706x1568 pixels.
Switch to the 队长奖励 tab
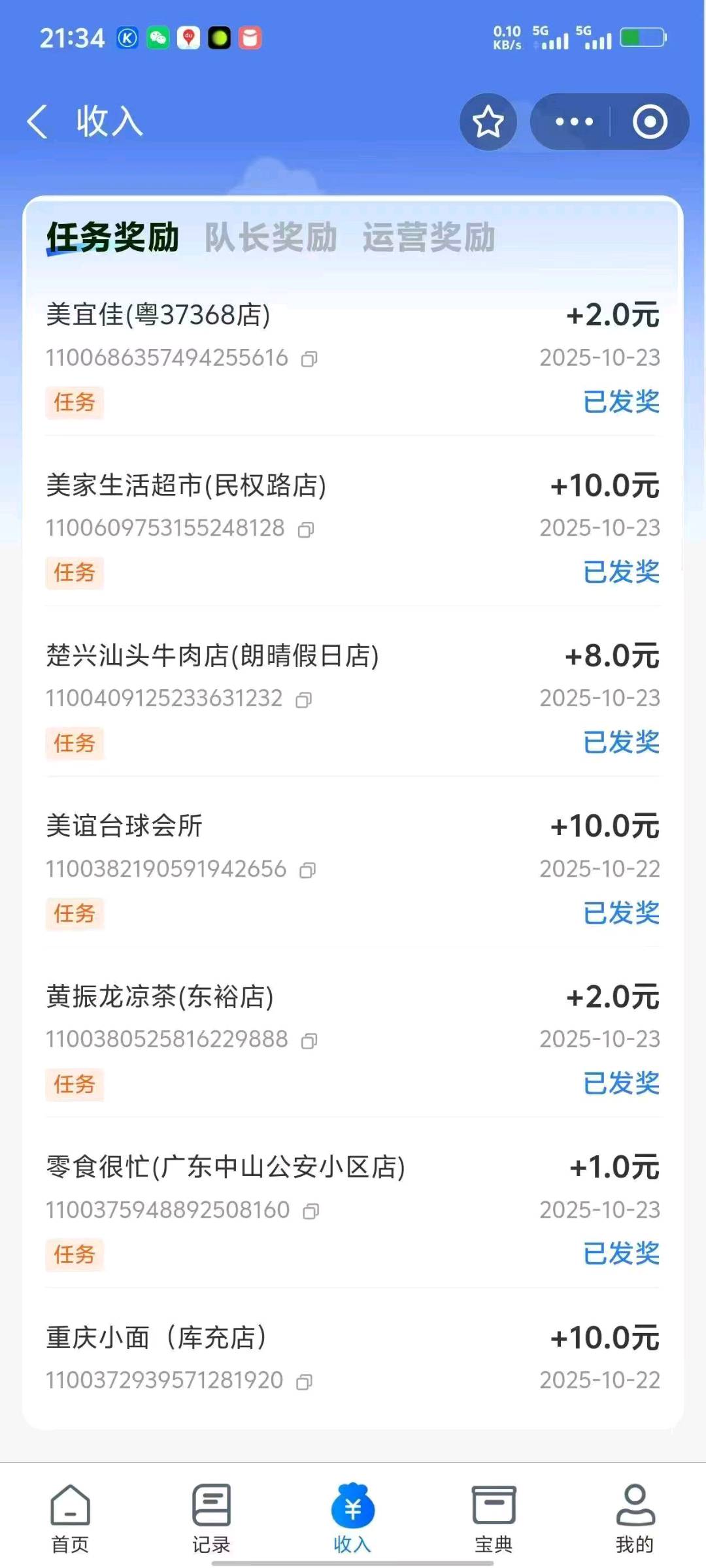tap(271, 240)
